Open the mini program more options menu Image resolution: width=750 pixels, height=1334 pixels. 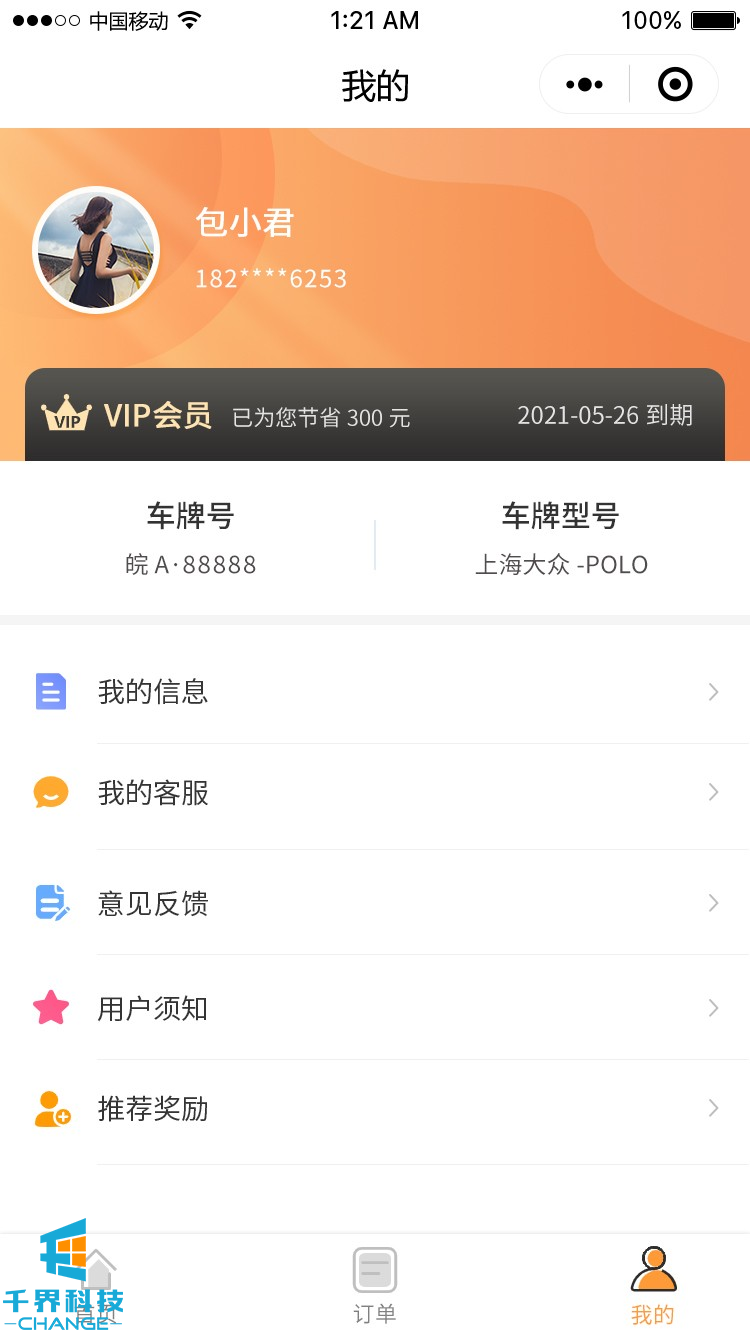click(585, 85)
